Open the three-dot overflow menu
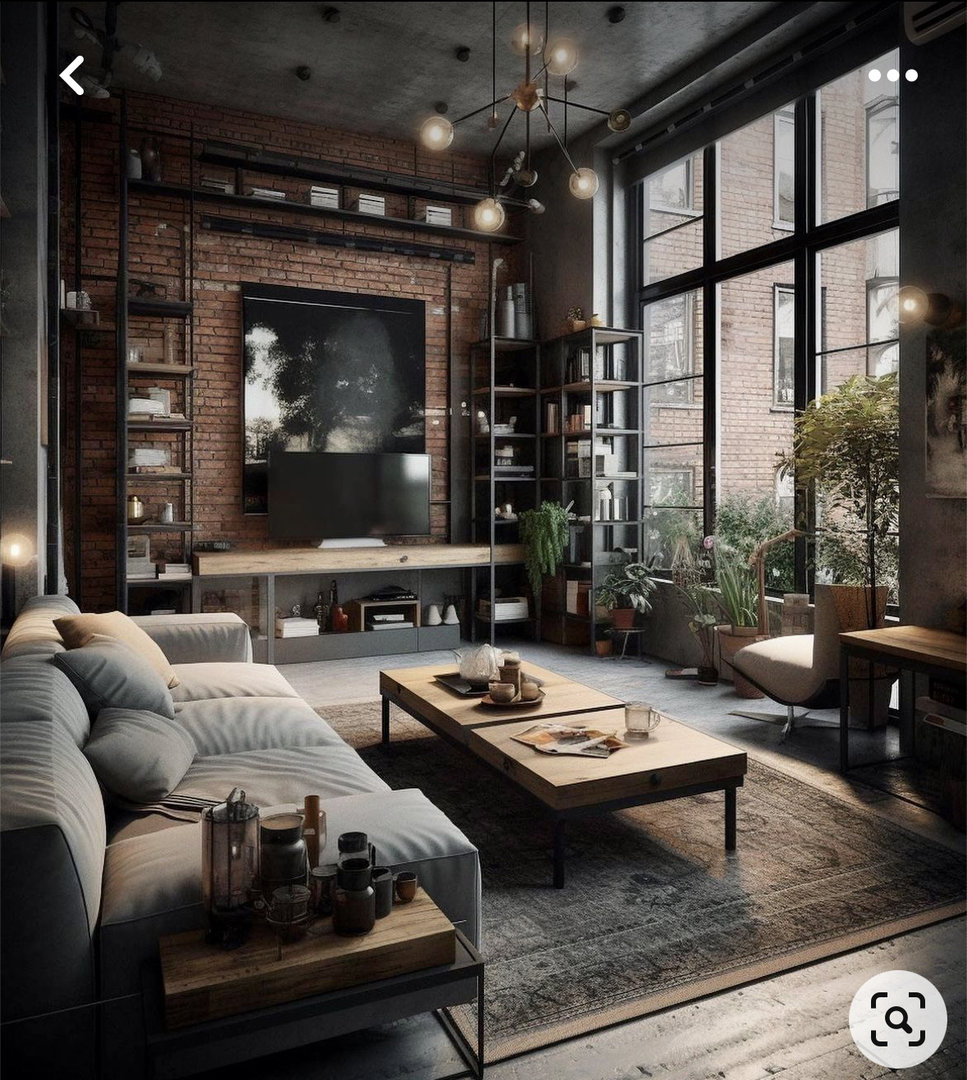 [x=892, y=75]
